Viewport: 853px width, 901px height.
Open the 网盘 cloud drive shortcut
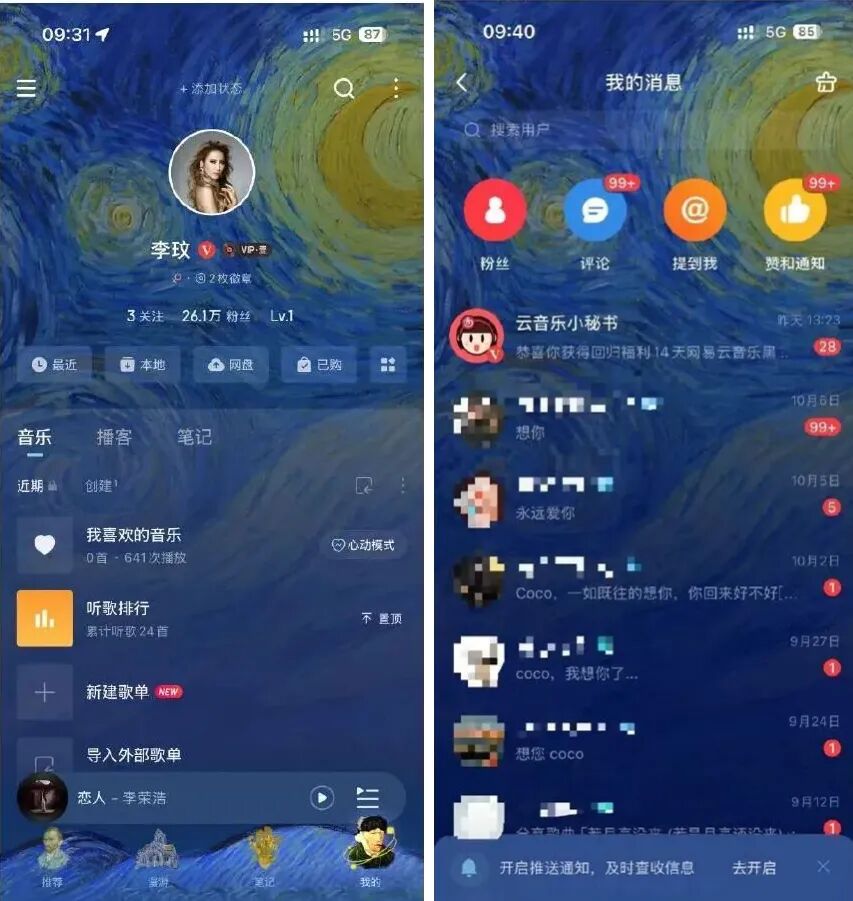pyautogui.click(x=230, y=365)
